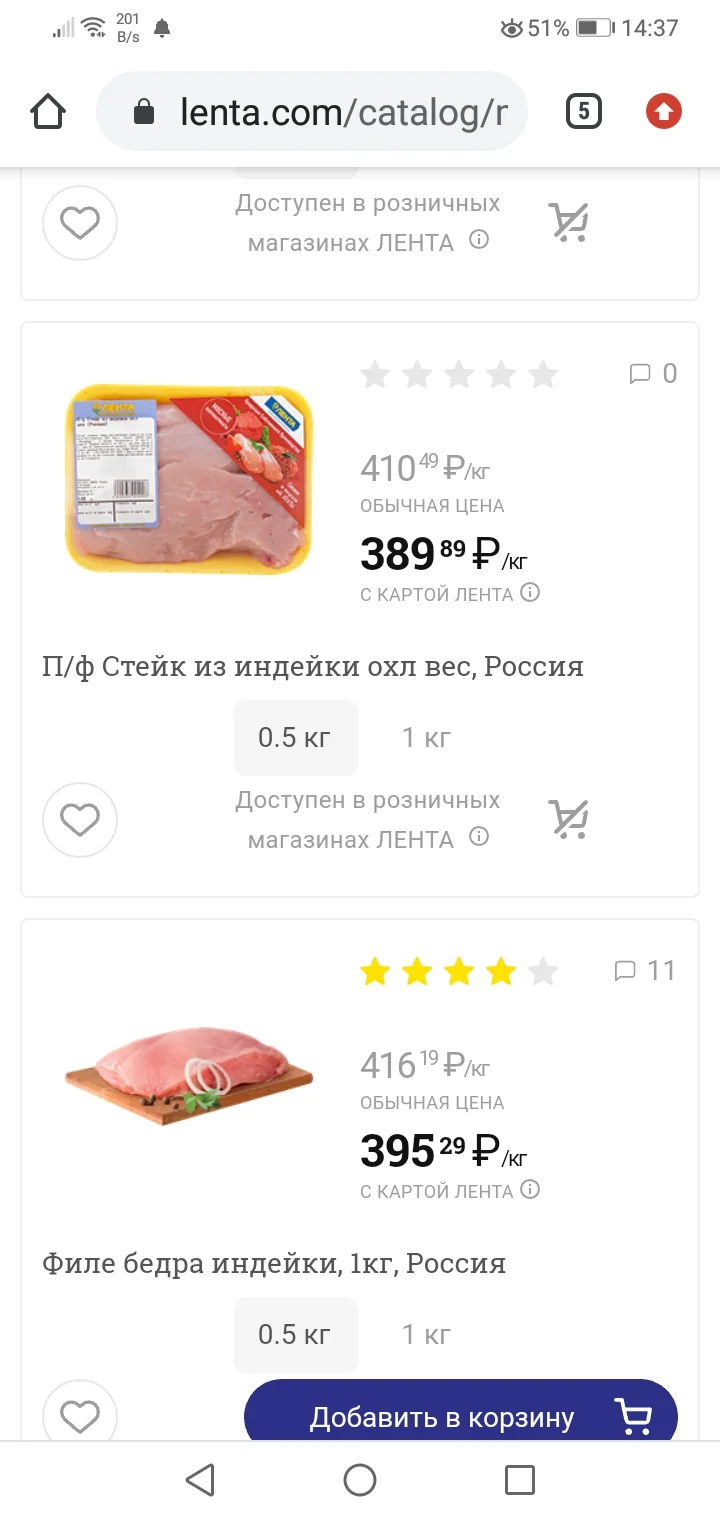
Task: Choose 0.5 кг for Филе бедра индейки
Action: click(x=295, y=1335)
